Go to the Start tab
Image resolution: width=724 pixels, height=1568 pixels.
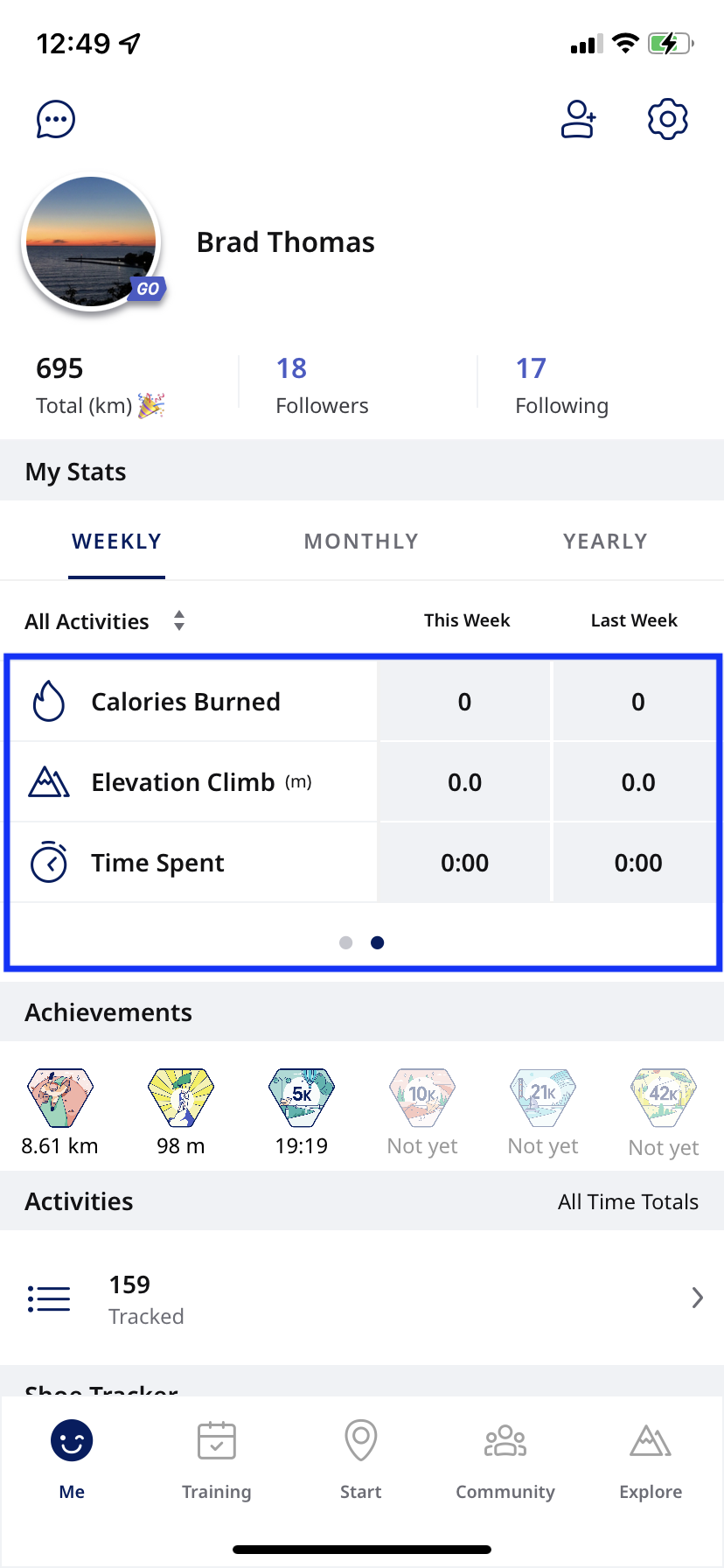click(x=361, y=1458)
